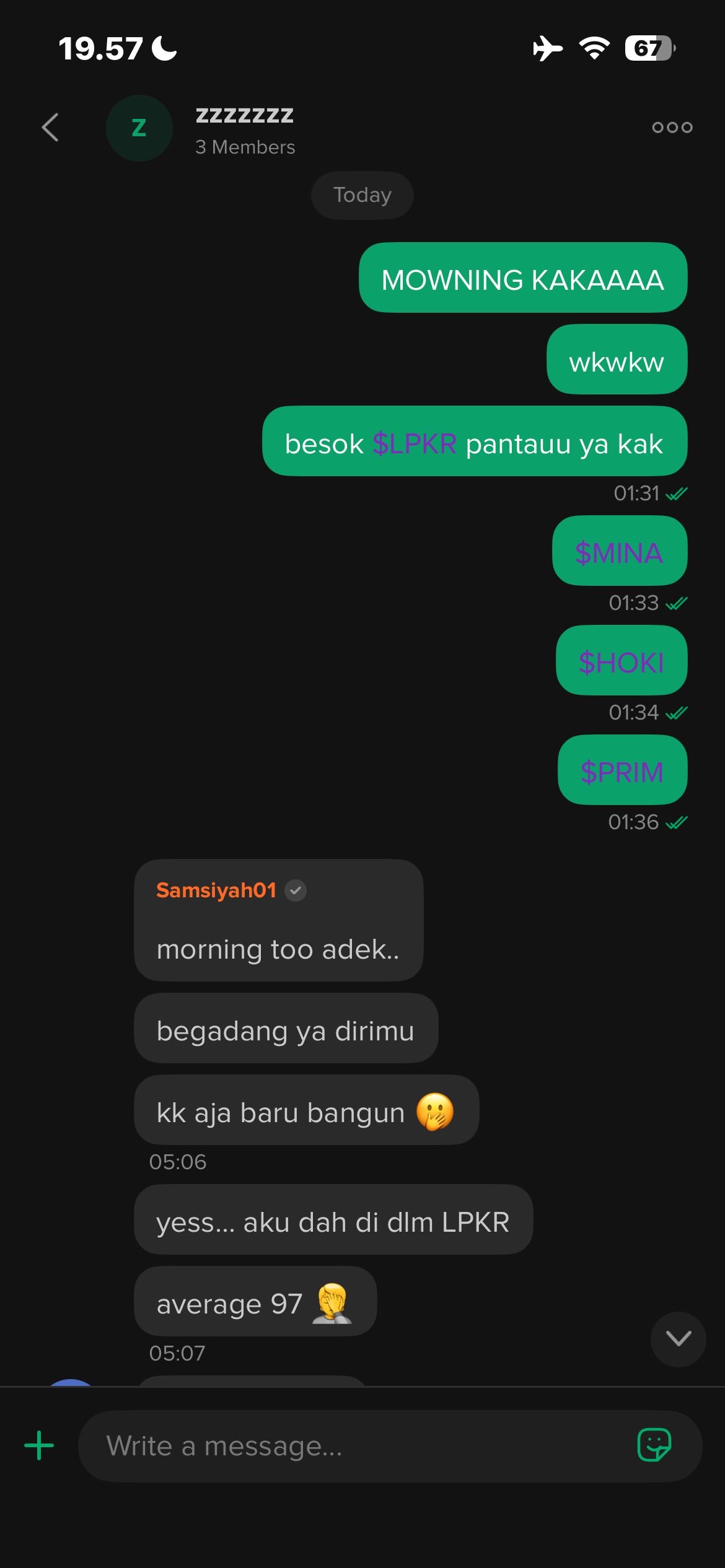This screenshot has width=725, height=1568.
Task: Open the zzzzzzz group info header
Action: pos(244,129)
